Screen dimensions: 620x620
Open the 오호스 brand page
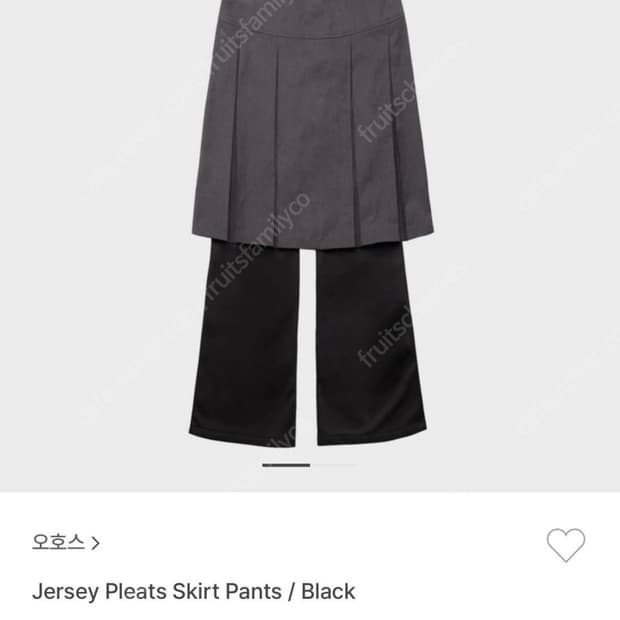65,544
